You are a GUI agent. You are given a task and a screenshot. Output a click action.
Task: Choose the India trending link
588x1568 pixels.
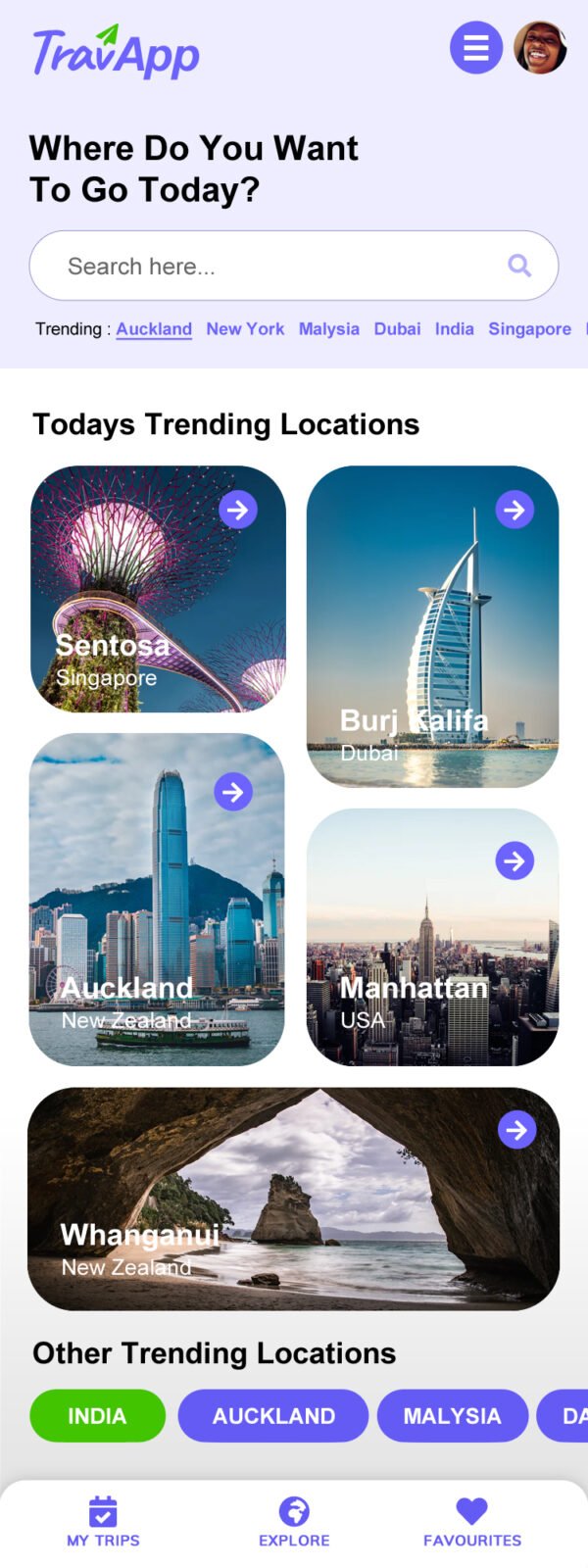(454, 329)
